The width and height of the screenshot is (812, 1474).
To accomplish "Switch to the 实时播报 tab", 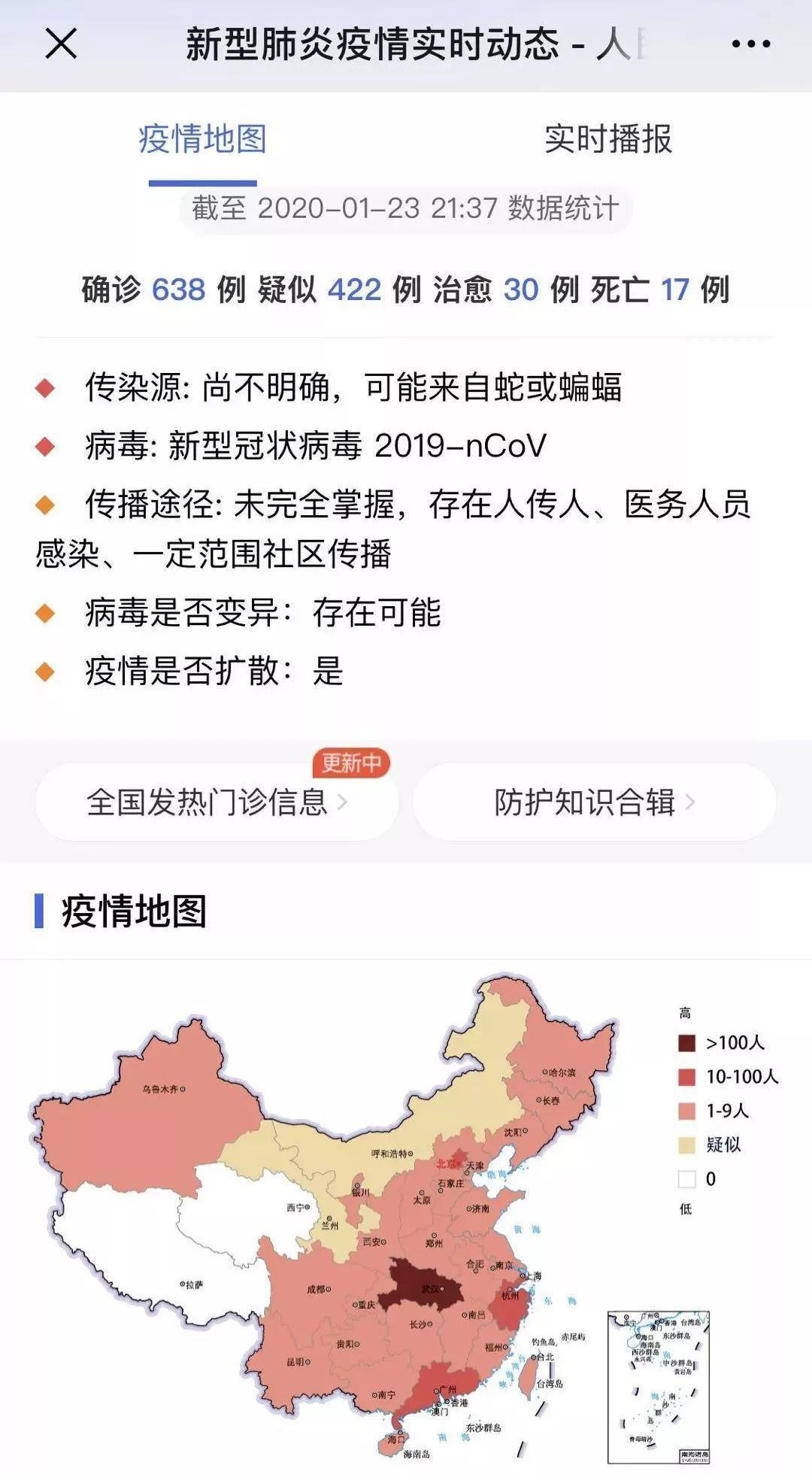I will tap(607, 140).
